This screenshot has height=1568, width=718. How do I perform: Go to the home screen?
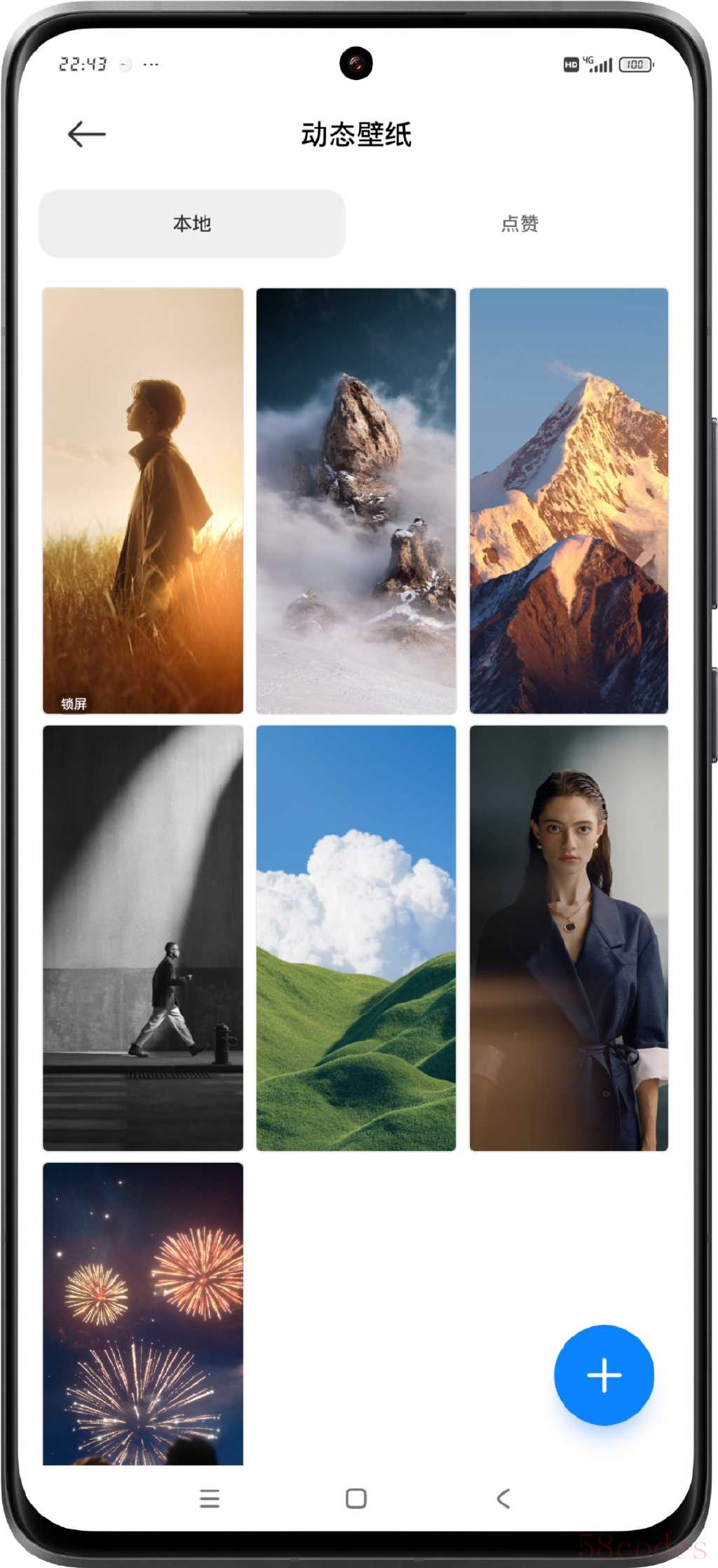(356, 1499)
